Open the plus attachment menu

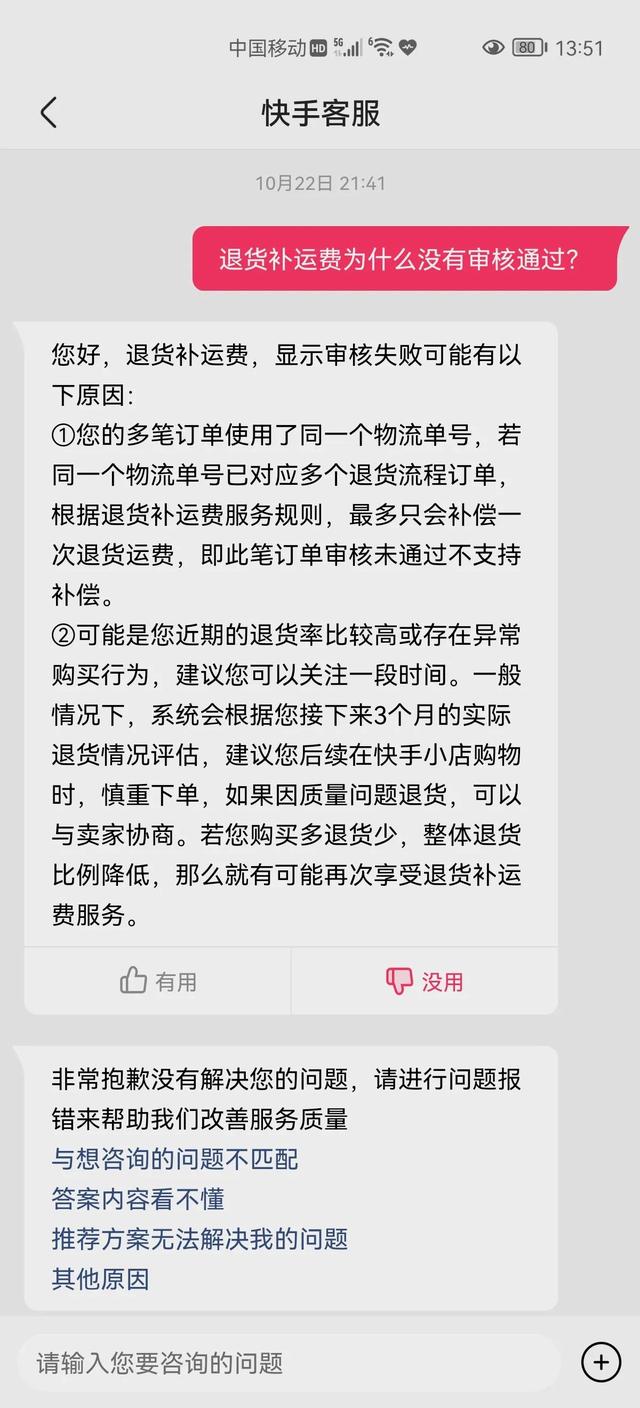point(601,1362)
